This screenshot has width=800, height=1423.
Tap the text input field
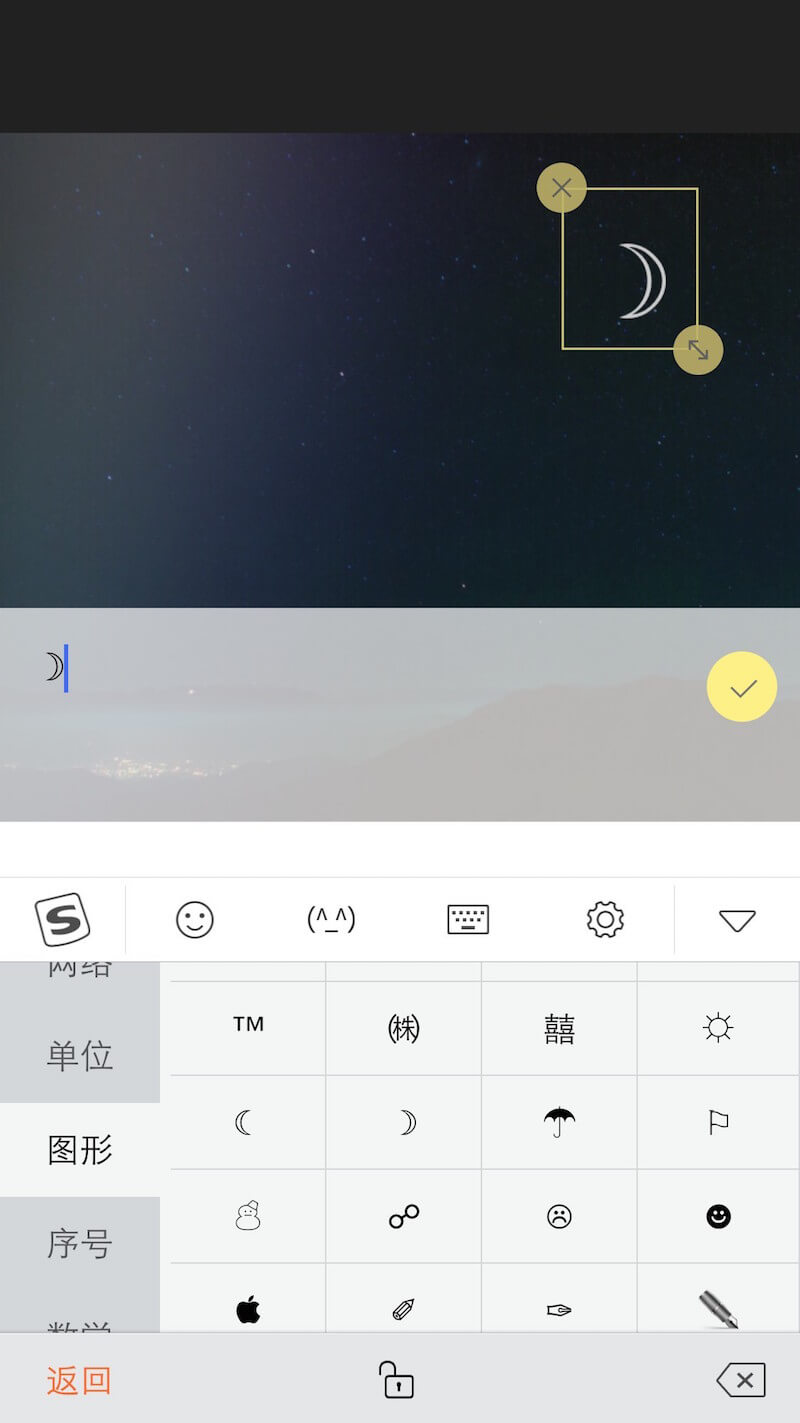click(x=350, y=670)
